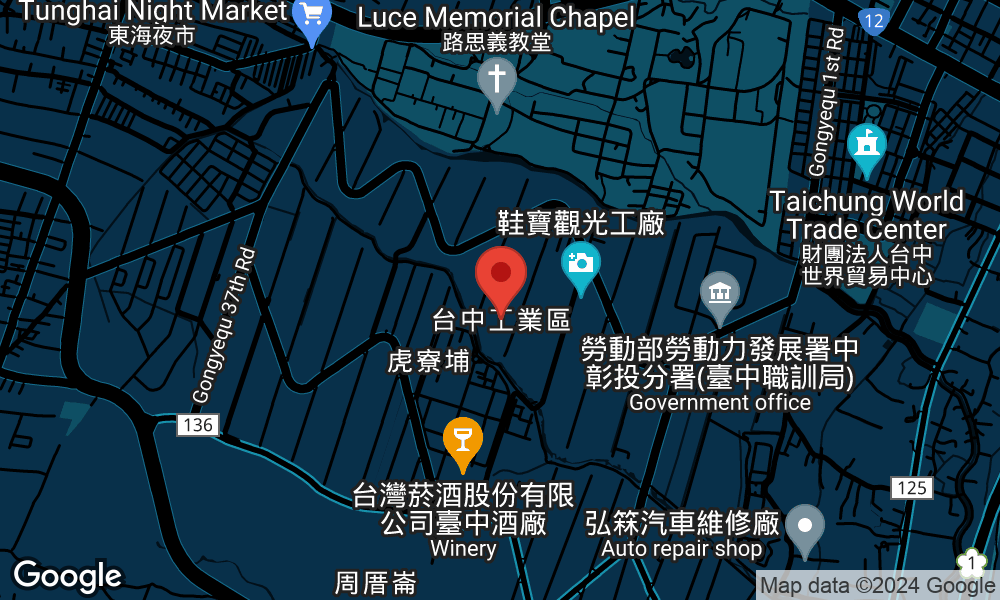Select the 鞋寶觀光工廠 camera pin
The image size is (1000, 600).
point(580,264)
